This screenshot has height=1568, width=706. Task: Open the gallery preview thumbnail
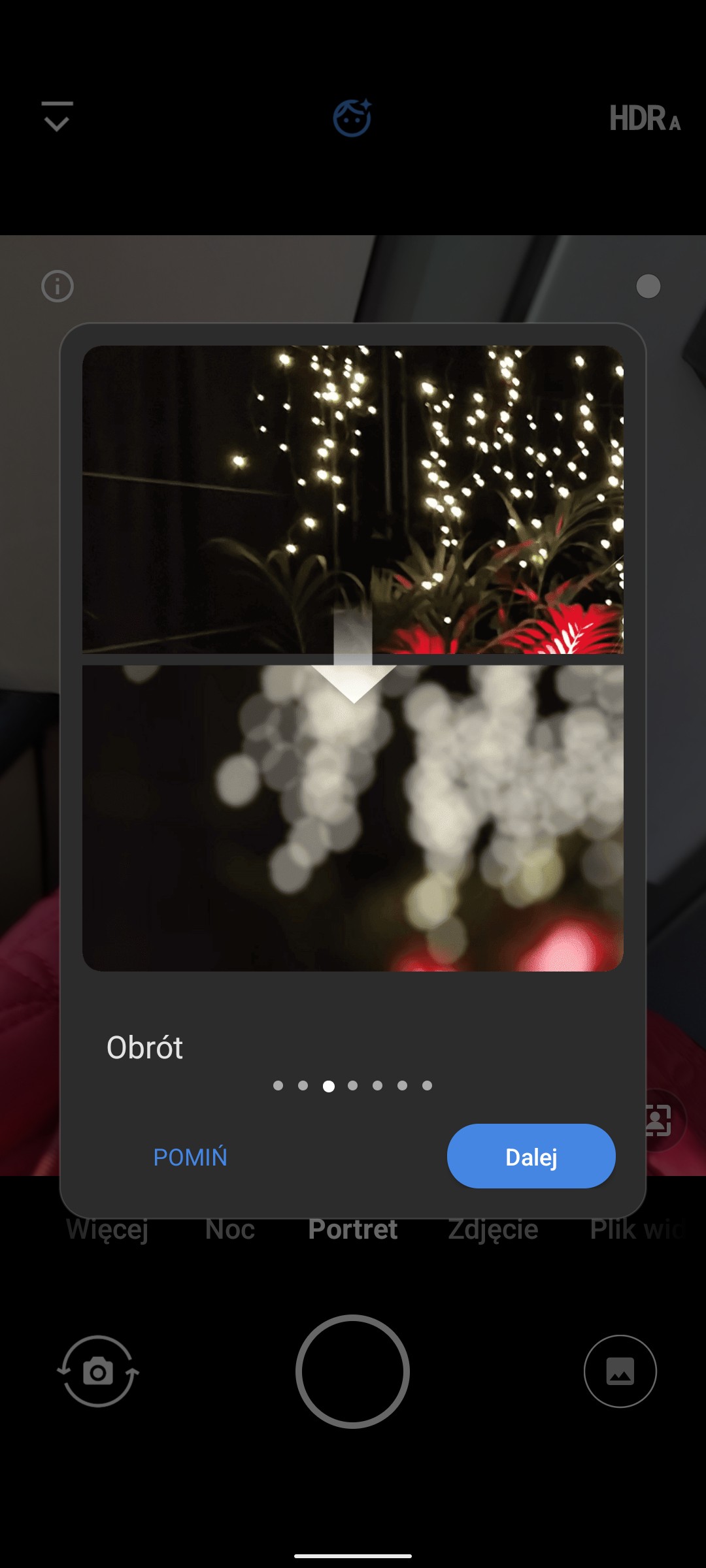coord(620,1371)
